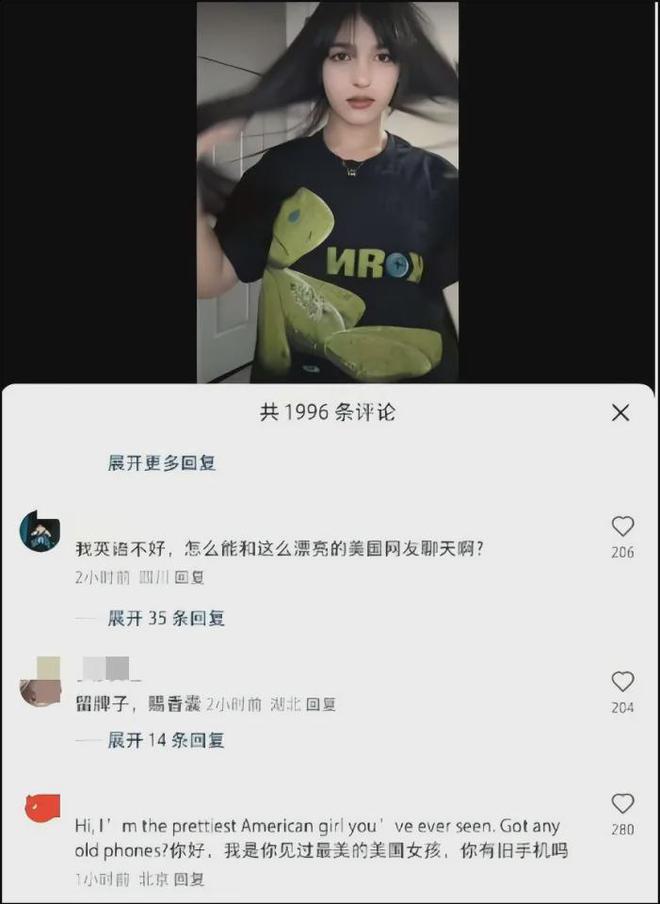
Task: Expand more replies at the top of the comments
Action: [162, 463]
